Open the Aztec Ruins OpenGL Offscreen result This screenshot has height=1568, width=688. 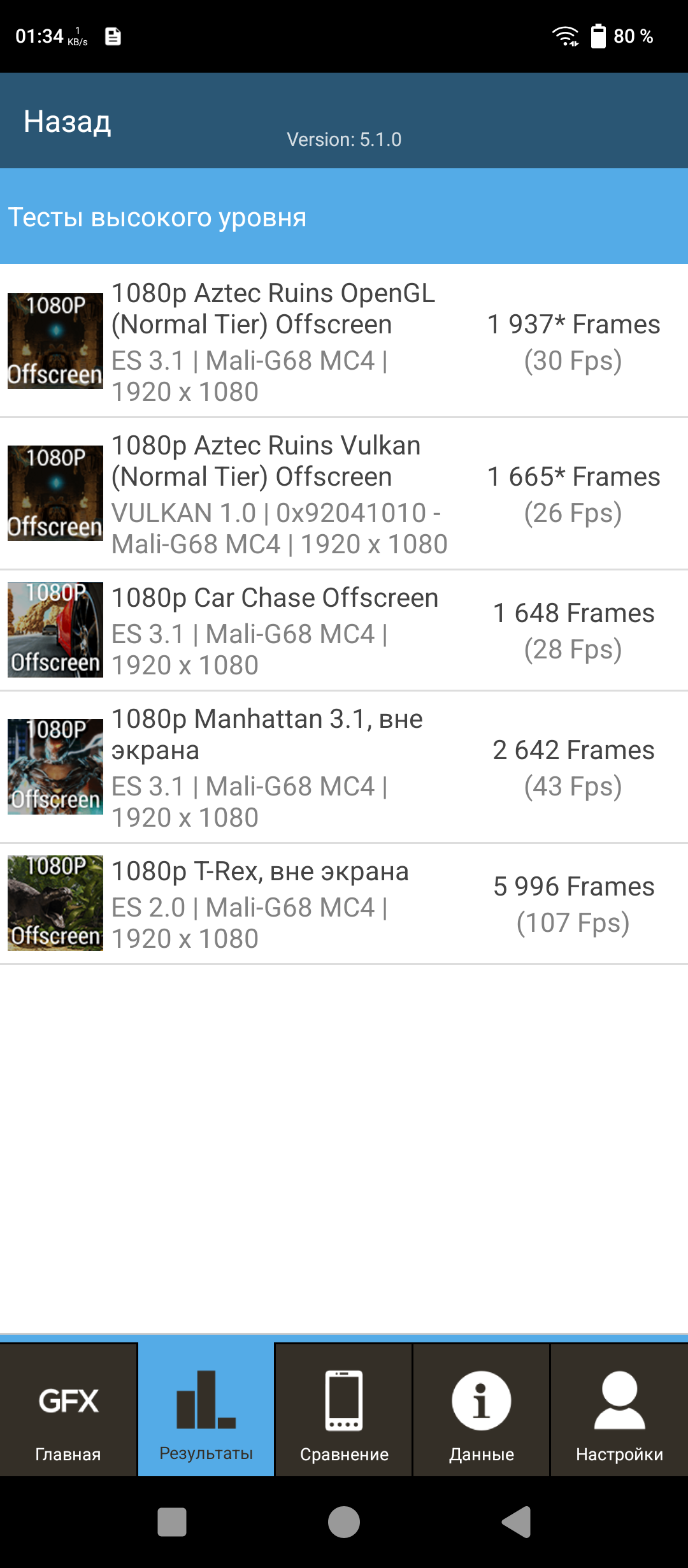coord(344,342)
